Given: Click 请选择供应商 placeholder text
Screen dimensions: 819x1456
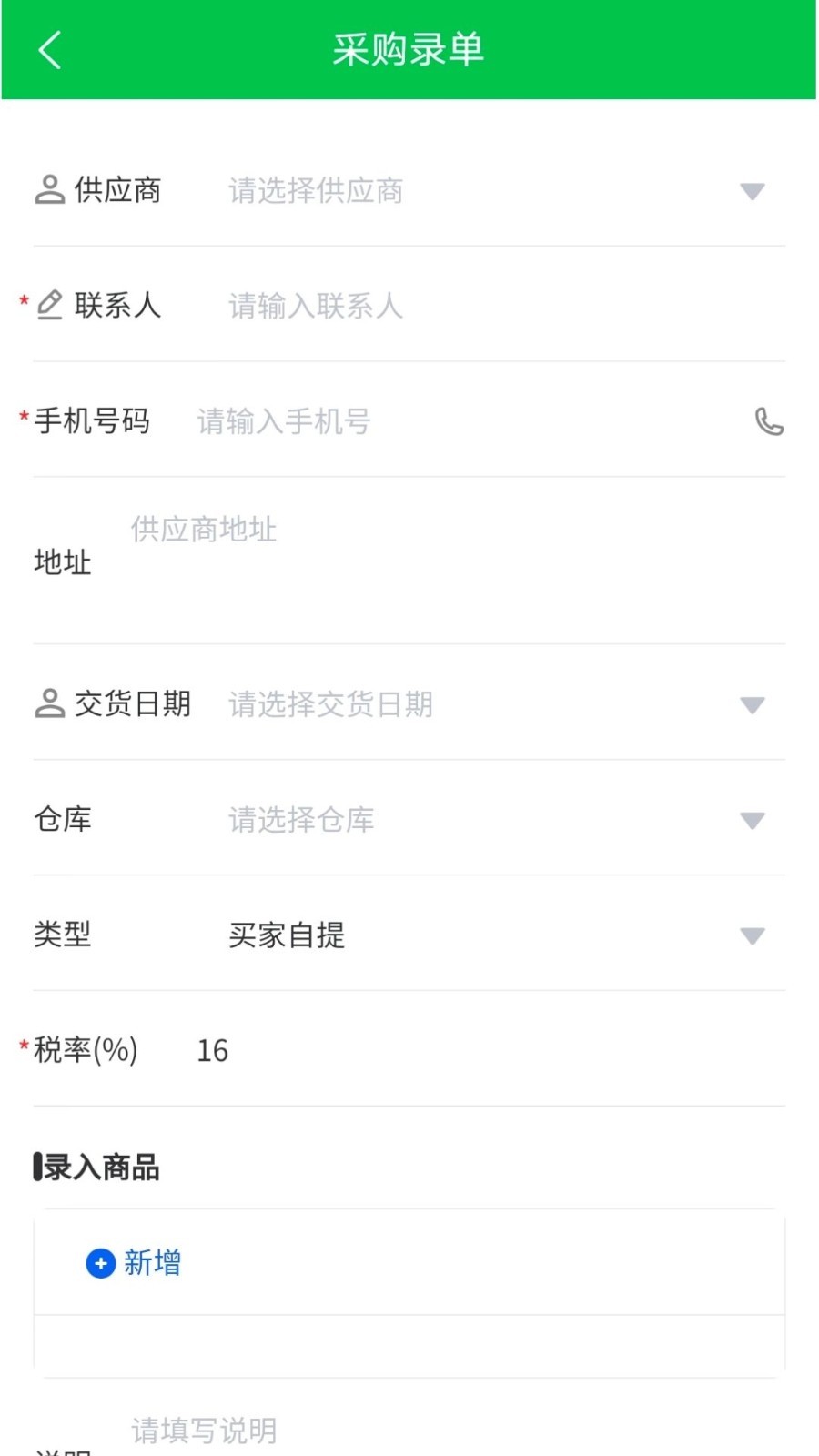Looking at the screenshot, I should (x=316, y=191).
